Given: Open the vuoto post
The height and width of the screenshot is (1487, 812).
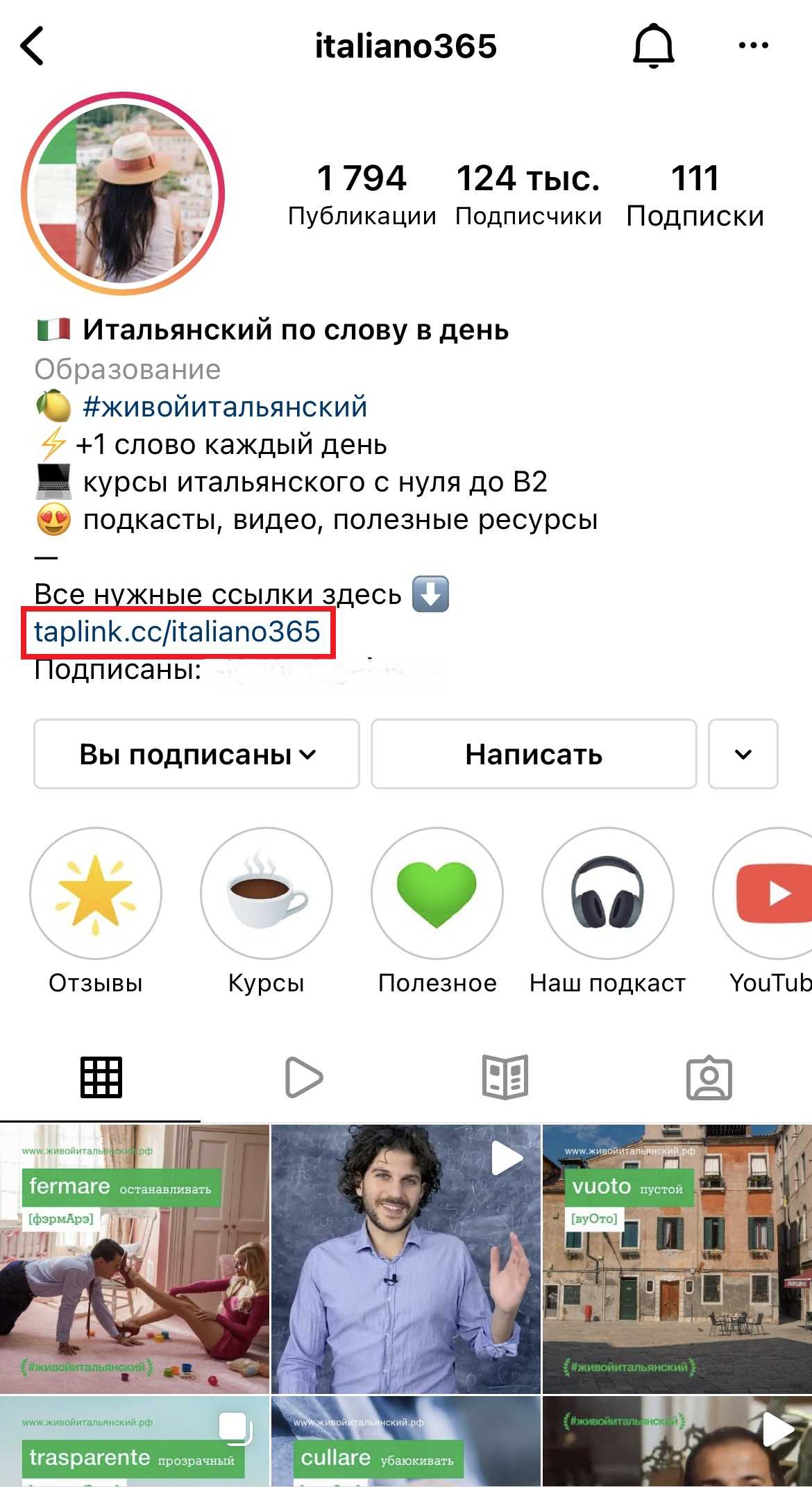Looking at the screenshot, I should [677, 1259].
